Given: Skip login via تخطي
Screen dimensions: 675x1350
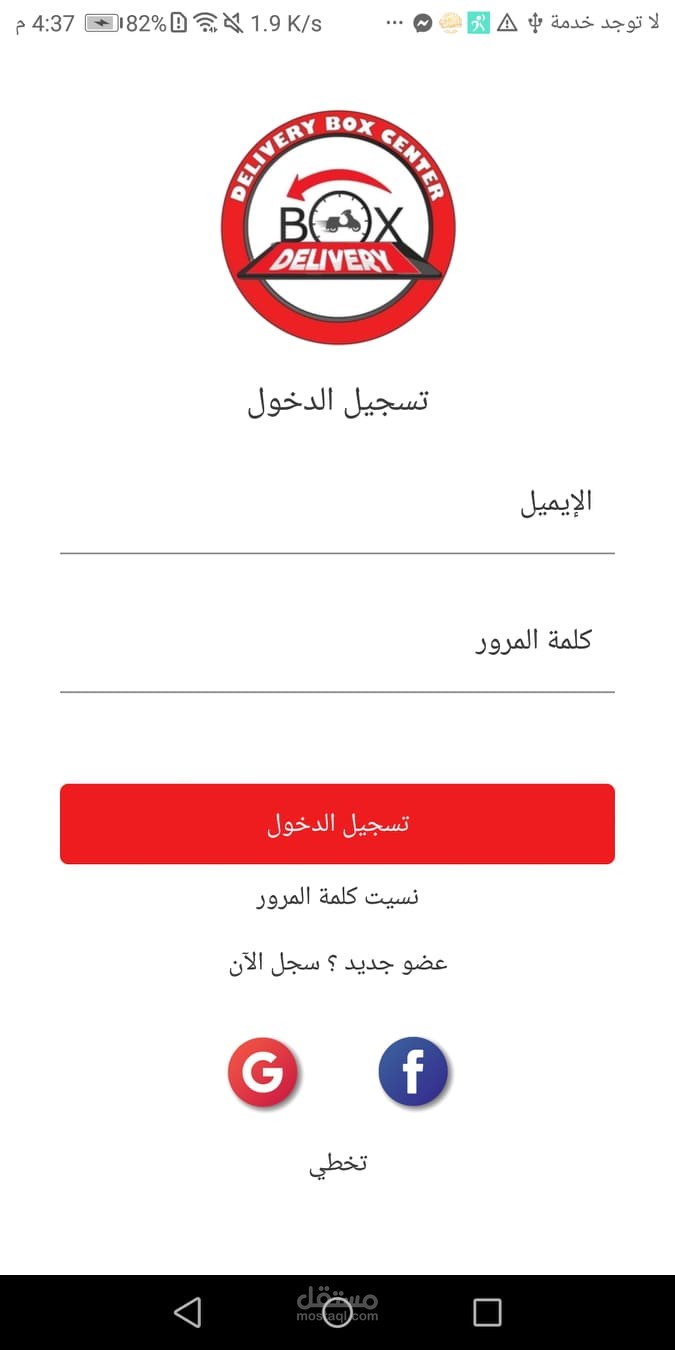Looking at the screenshot, I should (337, 1164).
